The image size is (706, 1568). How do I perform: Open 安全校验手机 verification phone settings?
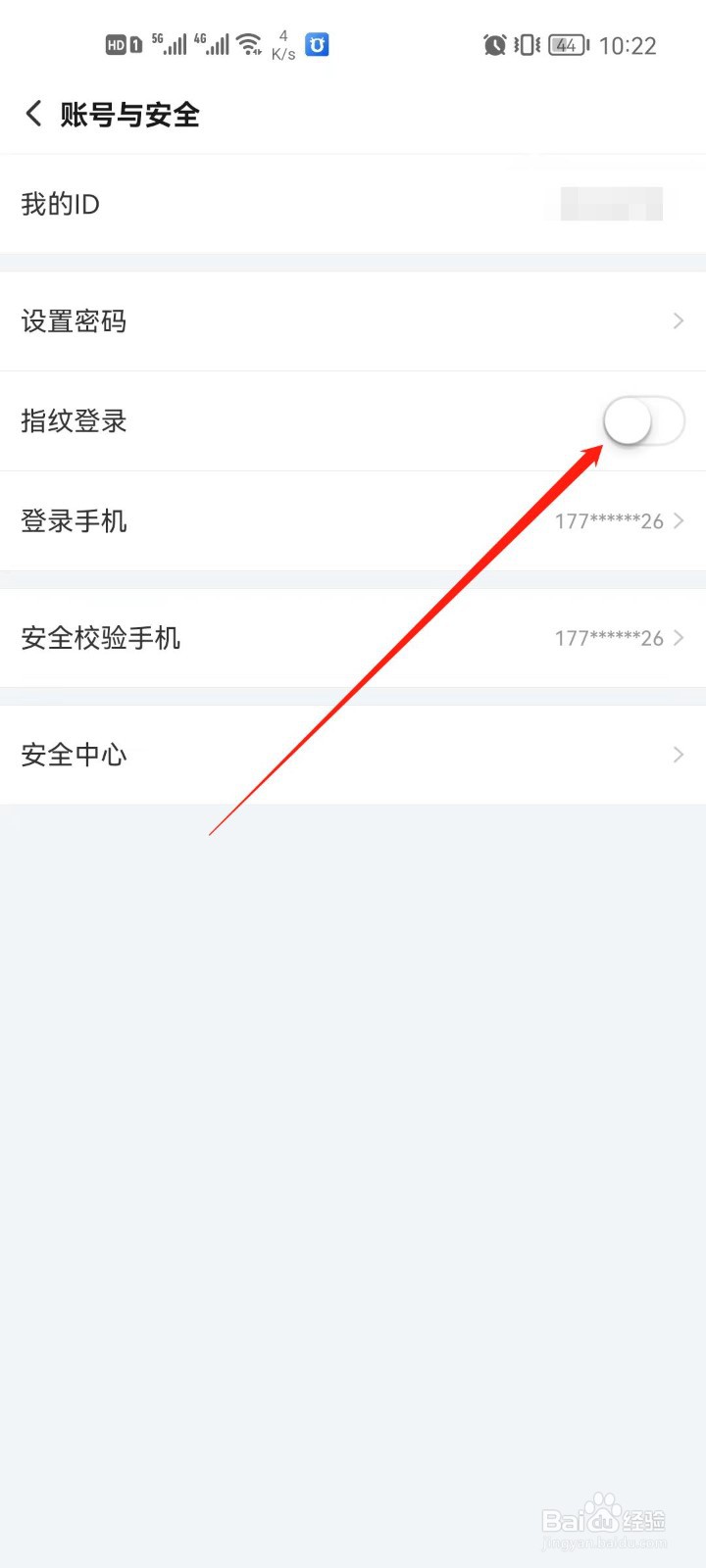tap(353, 637)
